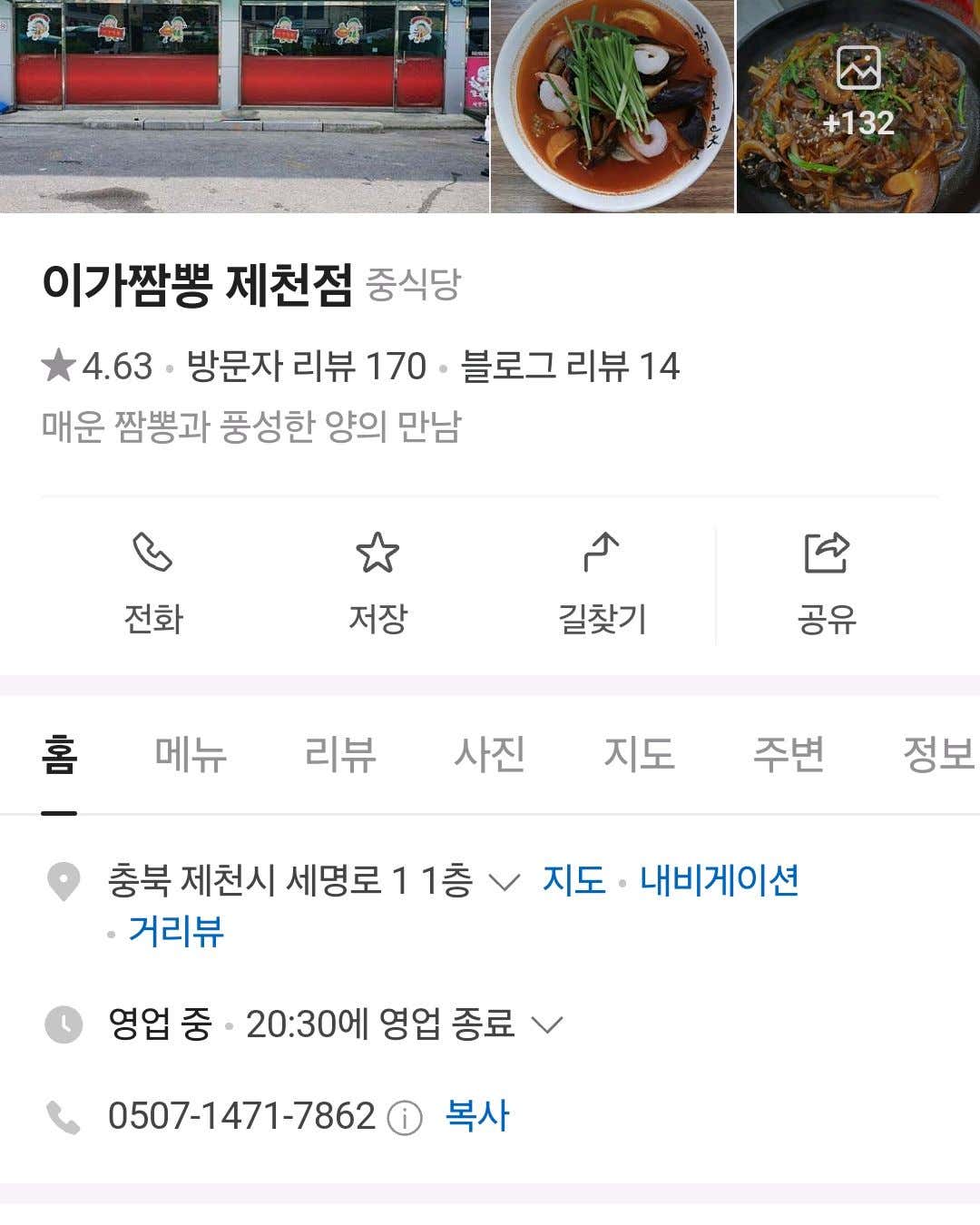View all photos via +132 tile

click(858, 106)
